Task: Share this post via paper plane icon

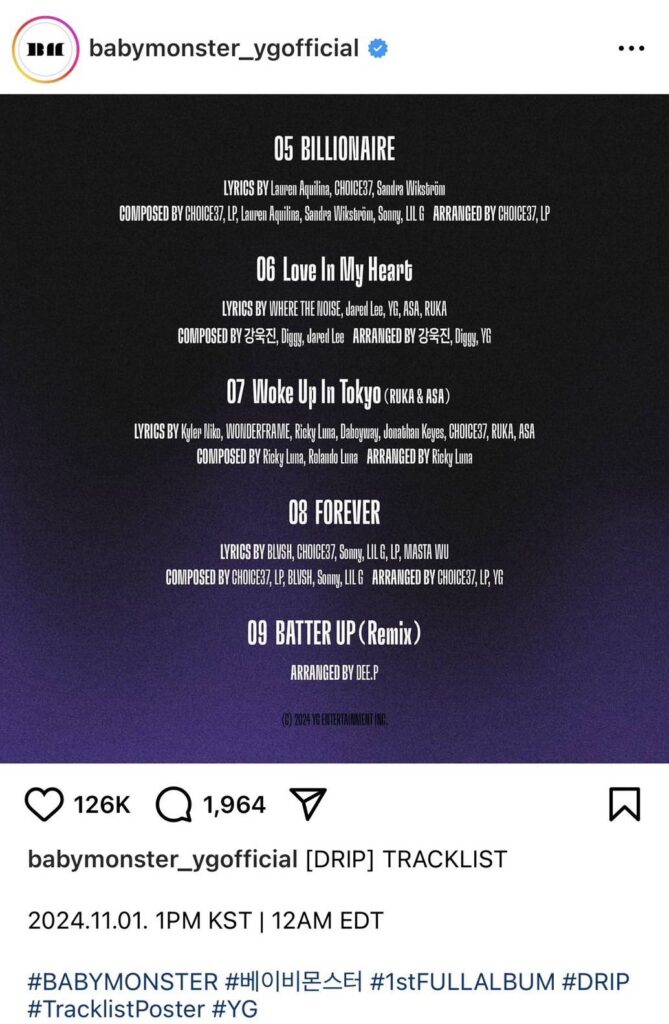Action: click(308, 804)
